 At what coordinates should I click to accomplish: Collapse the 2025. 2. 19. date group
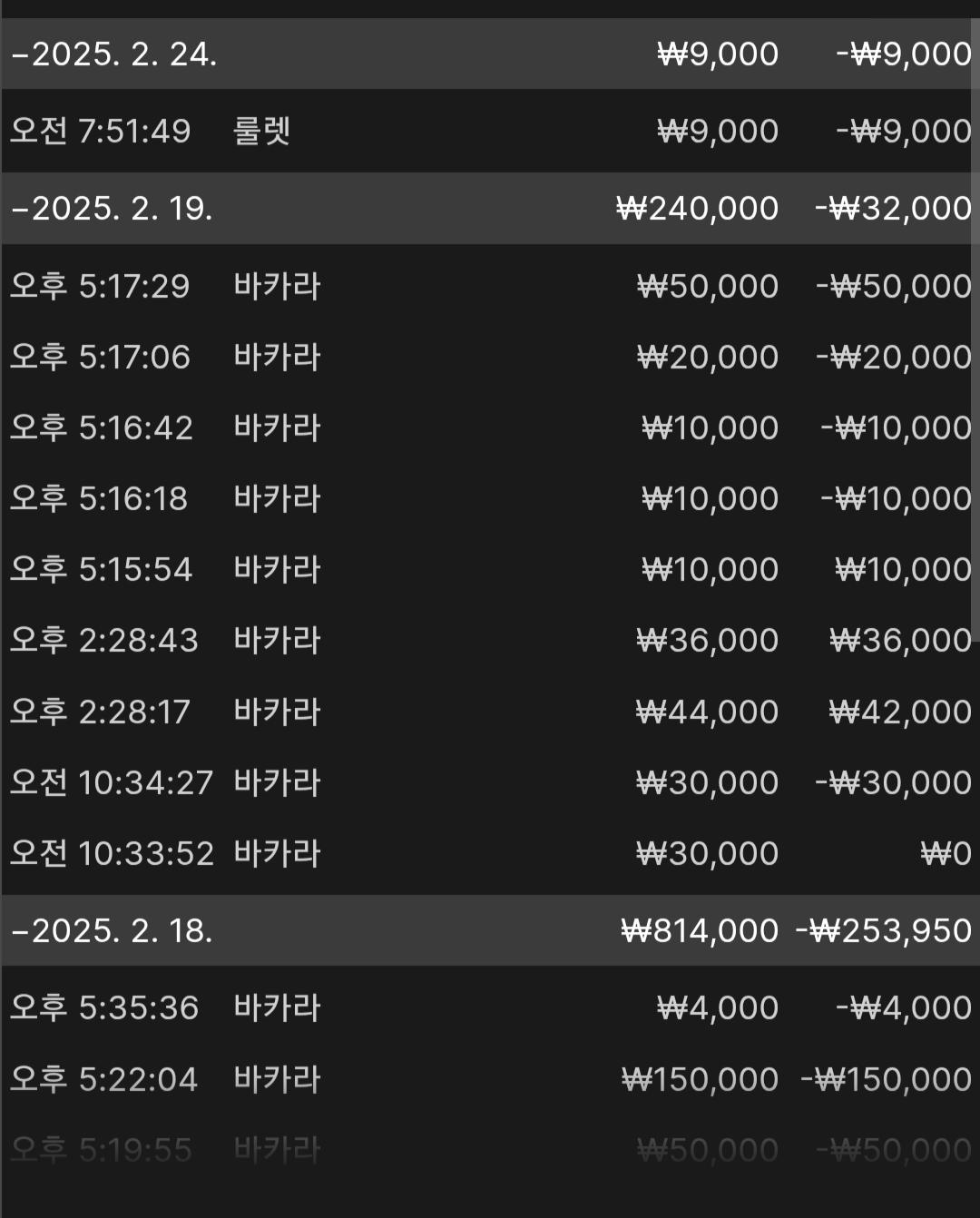pos(113,209)
